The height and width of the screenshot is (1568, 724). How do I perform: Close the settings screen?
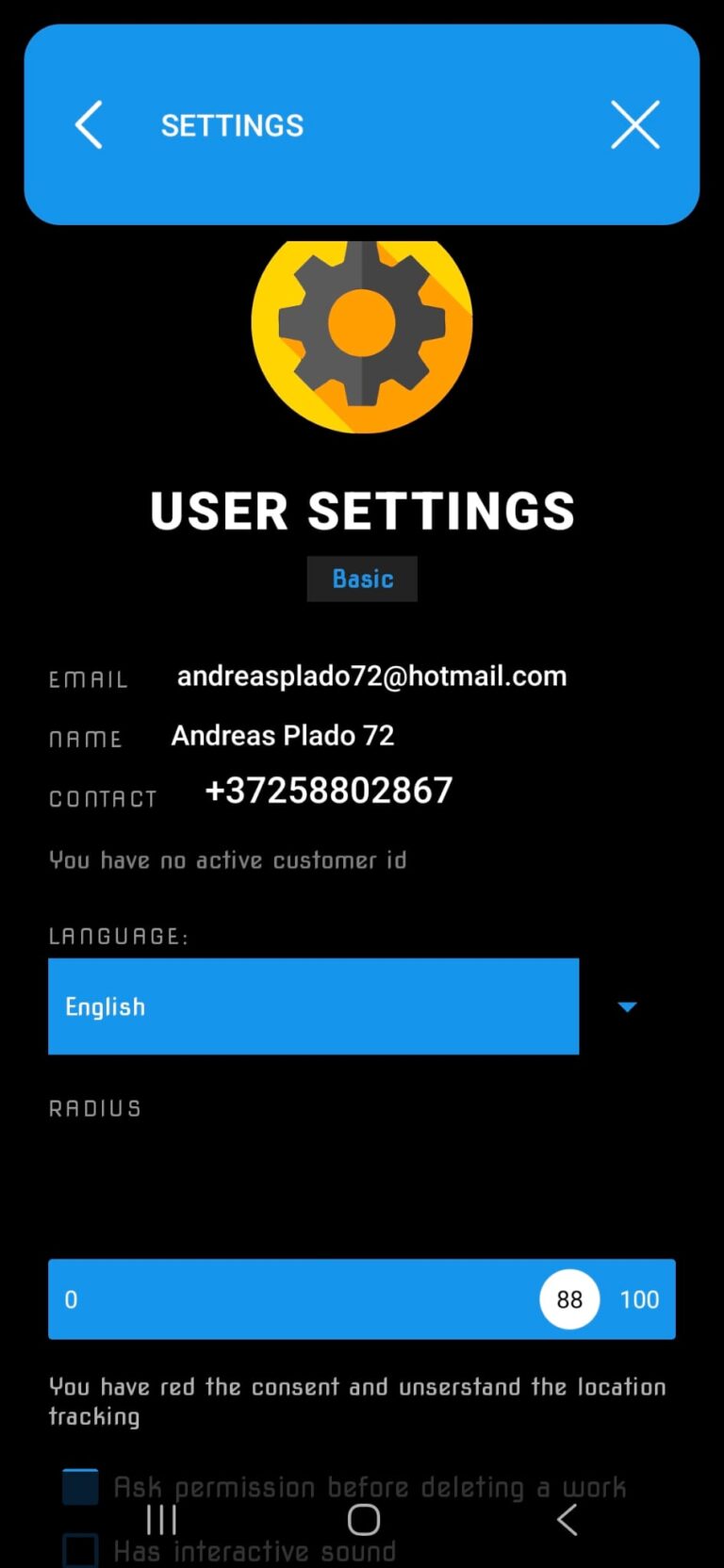tap(634, 125)
